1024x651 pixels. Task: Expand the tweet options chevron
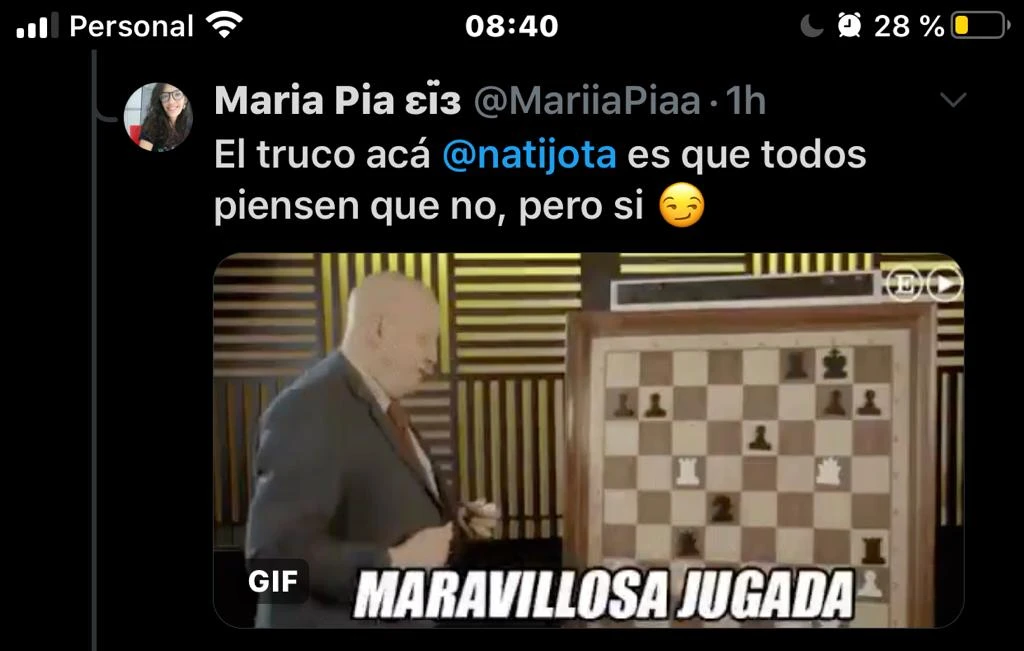tap(954, 100)
